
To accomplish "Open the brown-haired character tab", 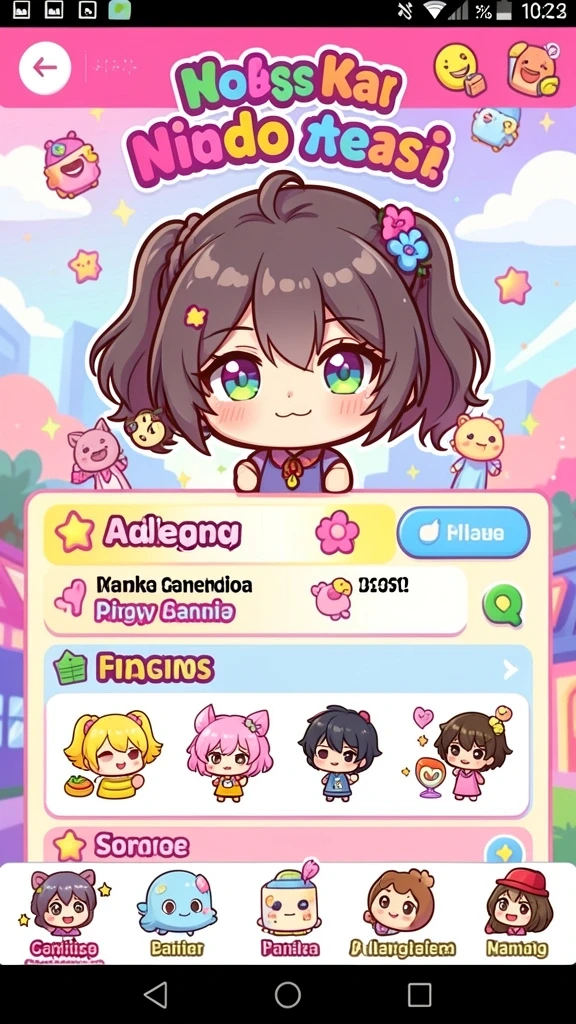I will 402,913.
